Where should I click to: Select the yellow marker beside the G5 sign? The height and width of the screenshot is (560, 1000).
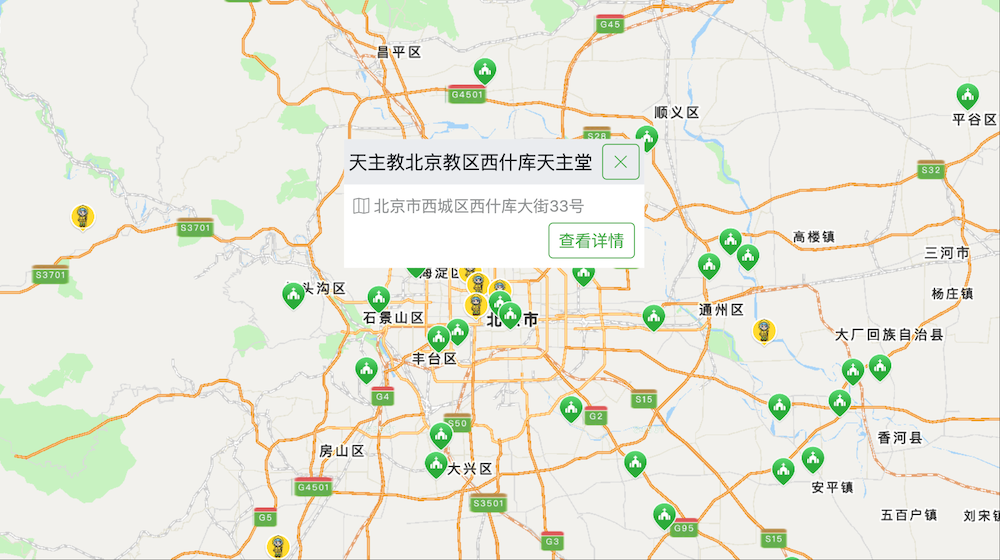[x=278, y=546]
